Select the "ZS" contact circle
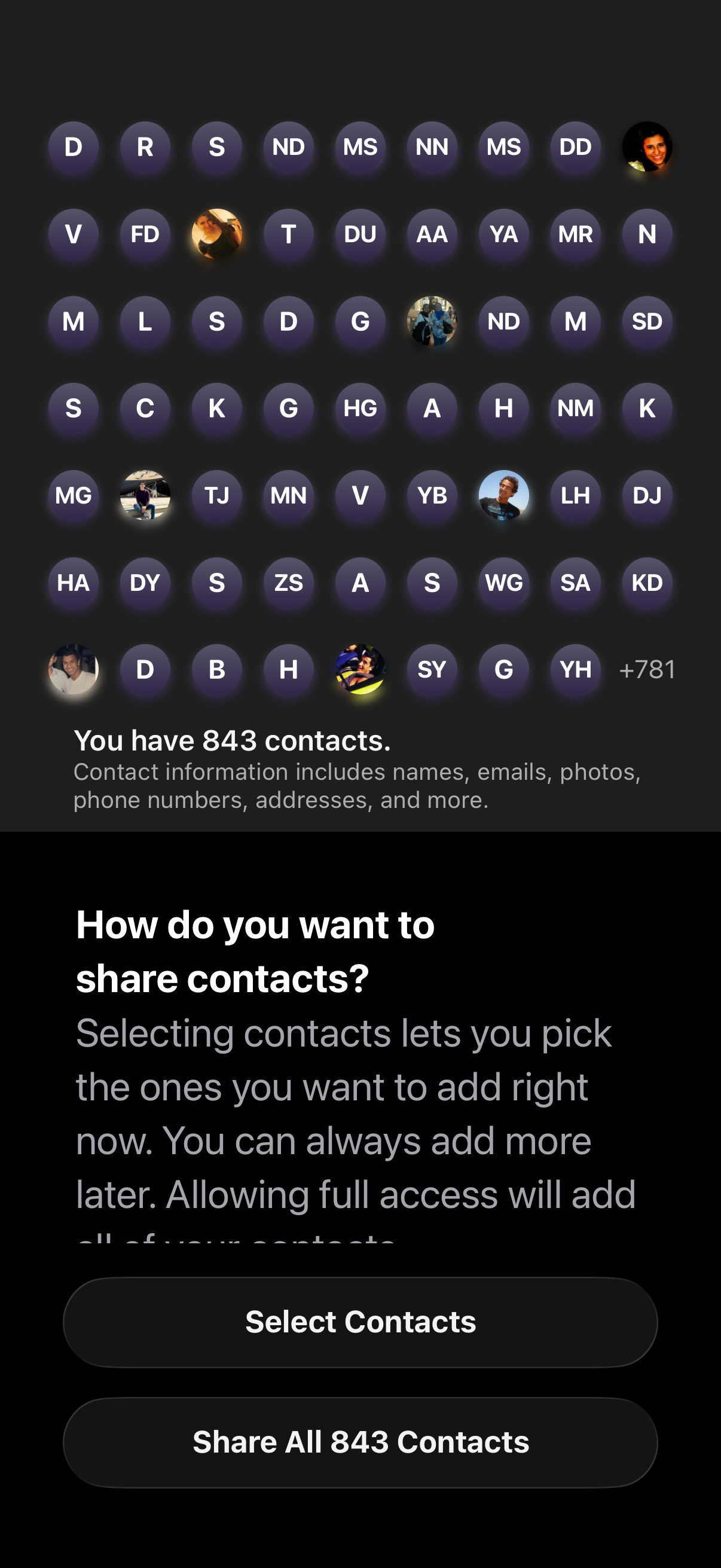The image size is (721, 1568). (289, 583)
